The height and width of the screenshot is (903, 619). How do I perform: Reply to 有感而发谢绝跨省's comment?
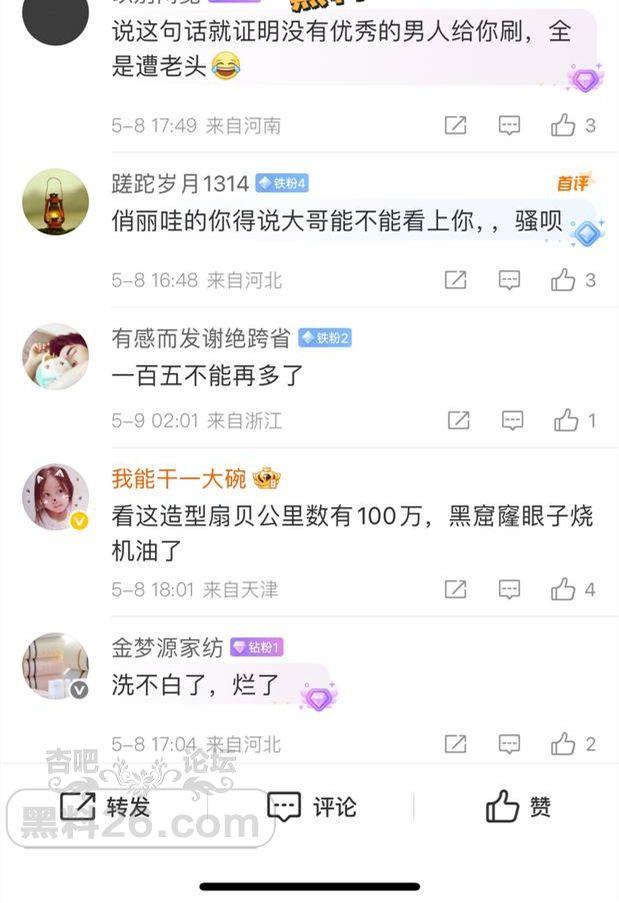(512, 421)
